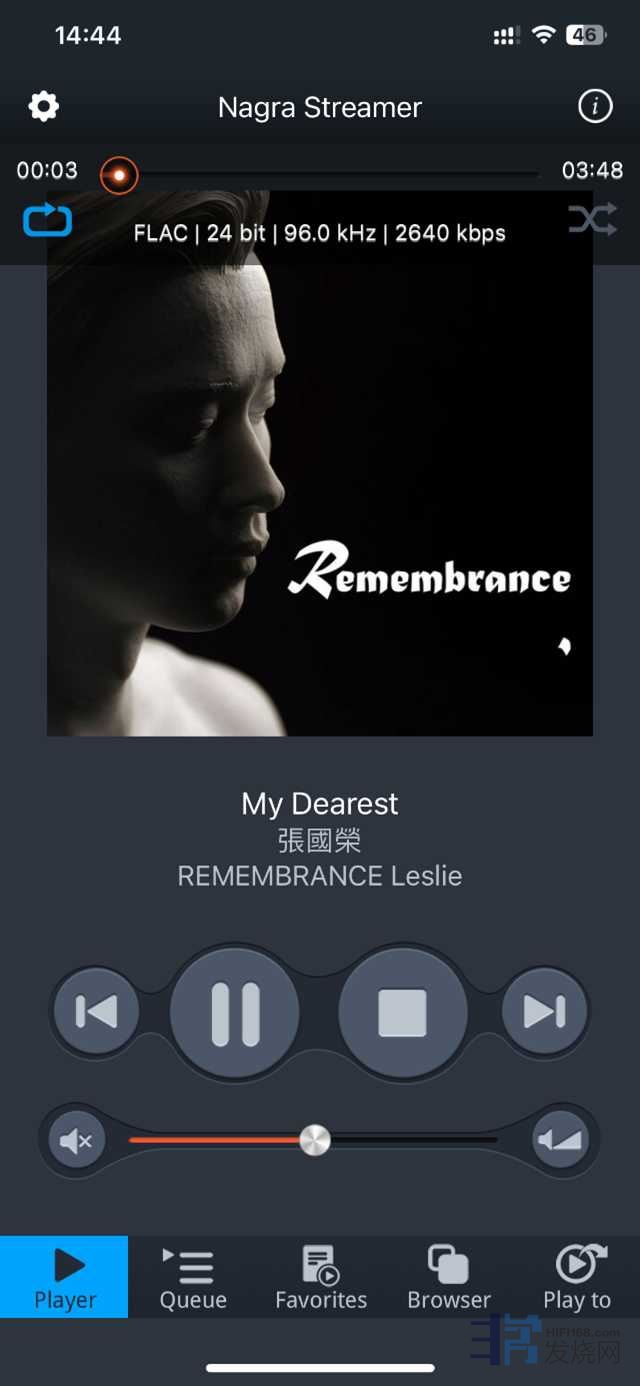Open the settings gear

click(44, 106)
